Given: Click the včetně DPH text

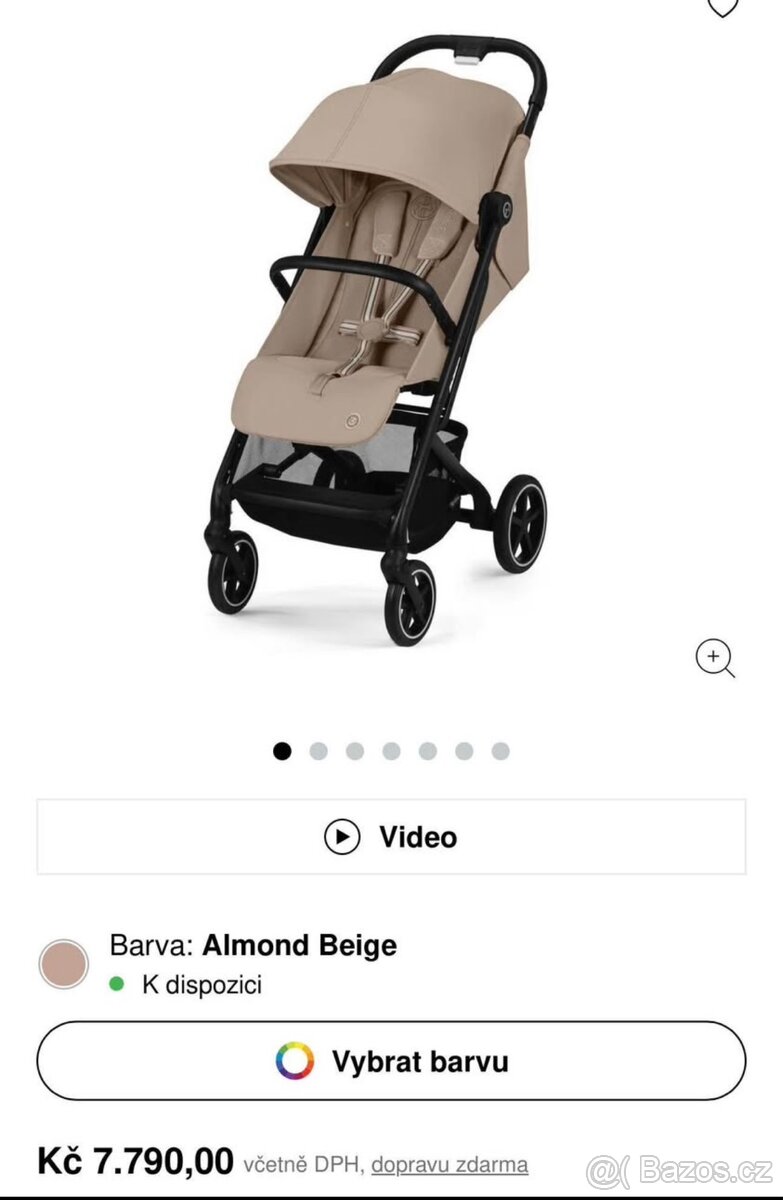Looking at the screenshot, I should pyautogui.click(x=302, y=1165).
